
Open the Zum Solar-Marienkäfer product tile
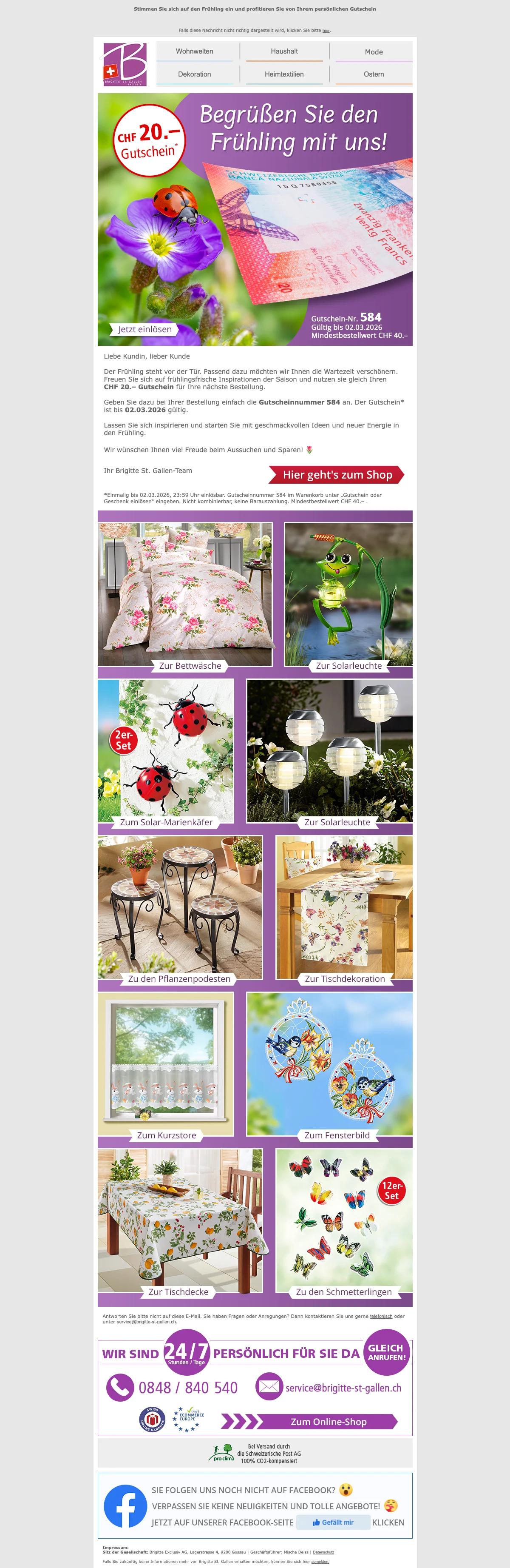coord(166,822)
